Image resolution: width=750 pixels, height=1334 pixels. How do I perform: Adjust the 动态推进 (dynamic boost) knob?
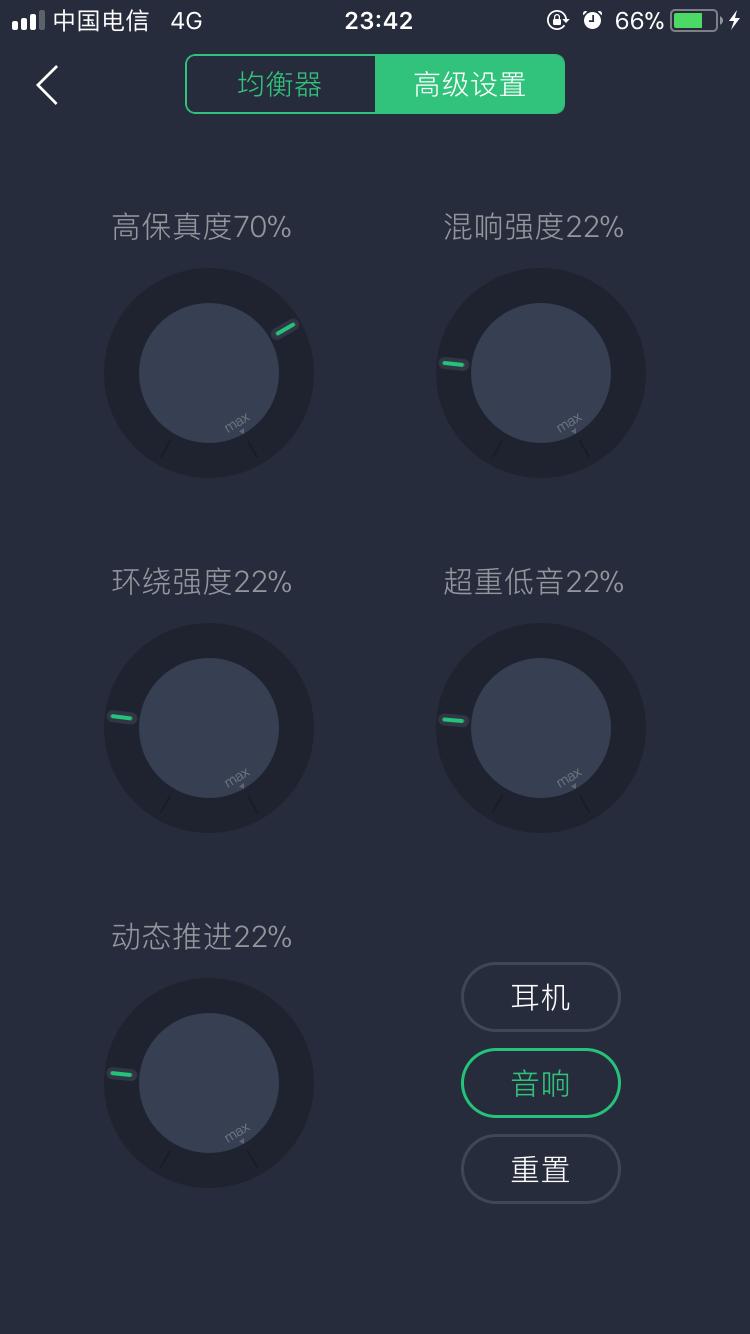(208, 1083)
